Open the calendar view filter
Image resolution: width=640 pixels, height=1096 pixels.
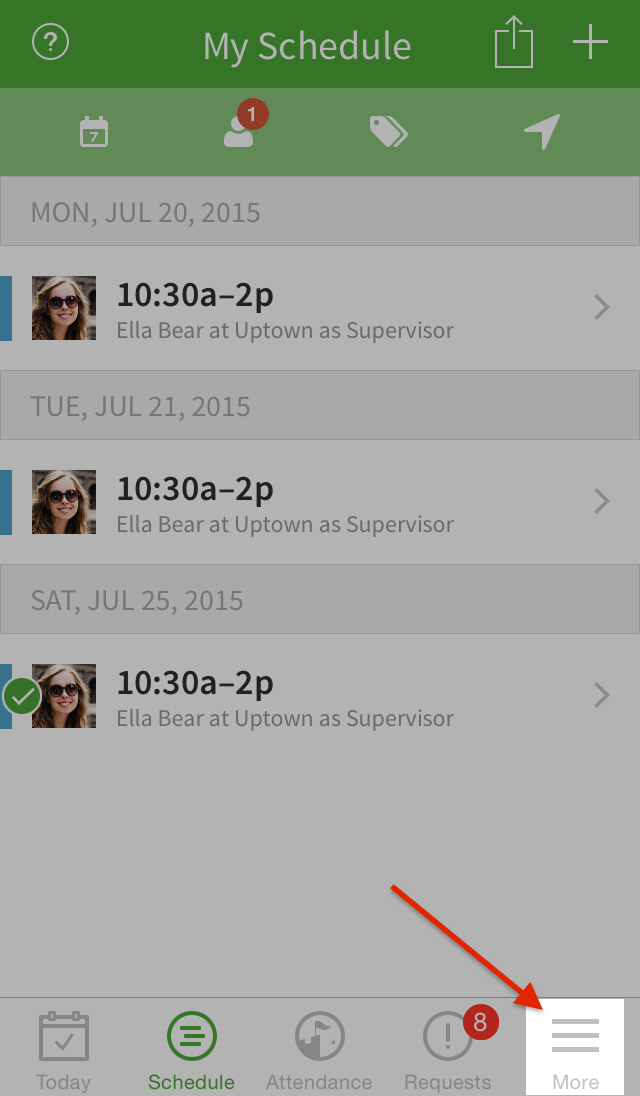click(94, 131)
